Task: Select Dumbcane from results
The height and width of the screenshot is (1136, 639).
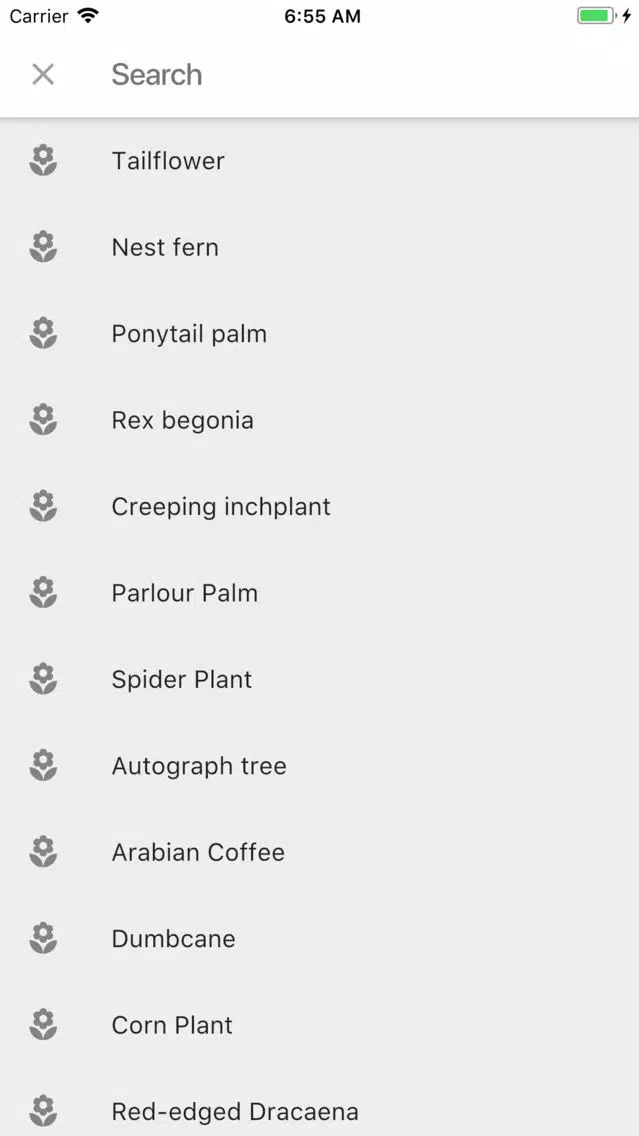Action: coord(320,939)
